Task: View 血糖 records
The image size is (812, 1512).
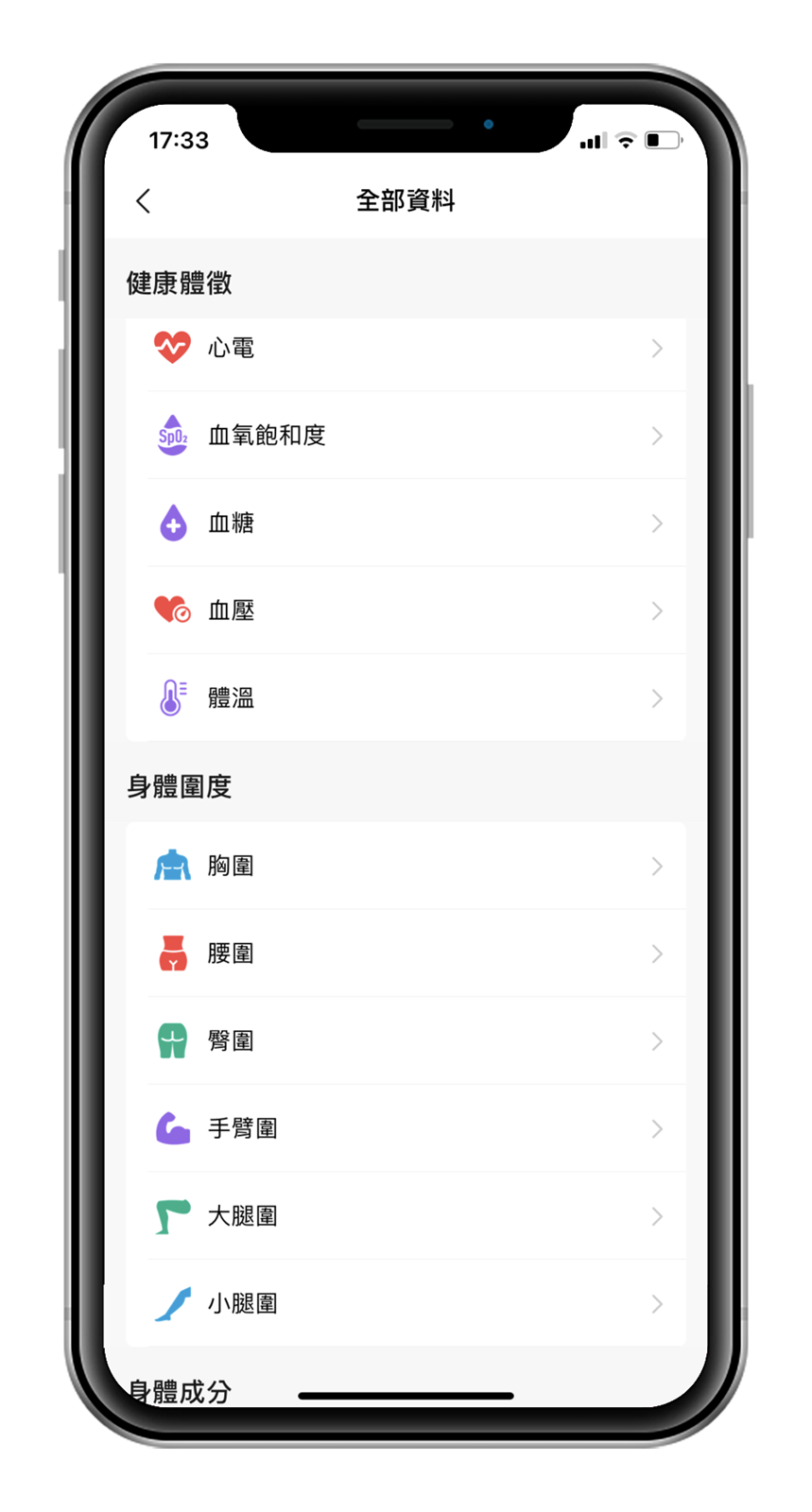Action: click(405, 524)
